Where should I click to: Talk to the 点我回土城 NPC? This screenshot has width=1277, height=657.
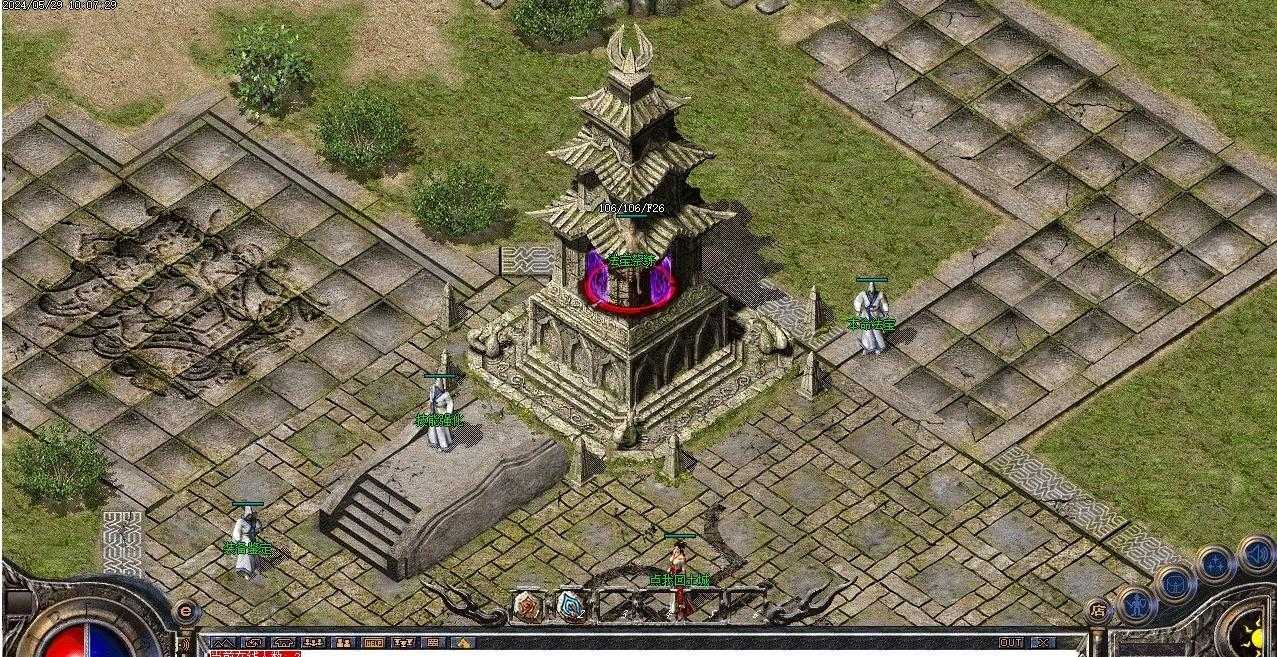click(679, 575)
